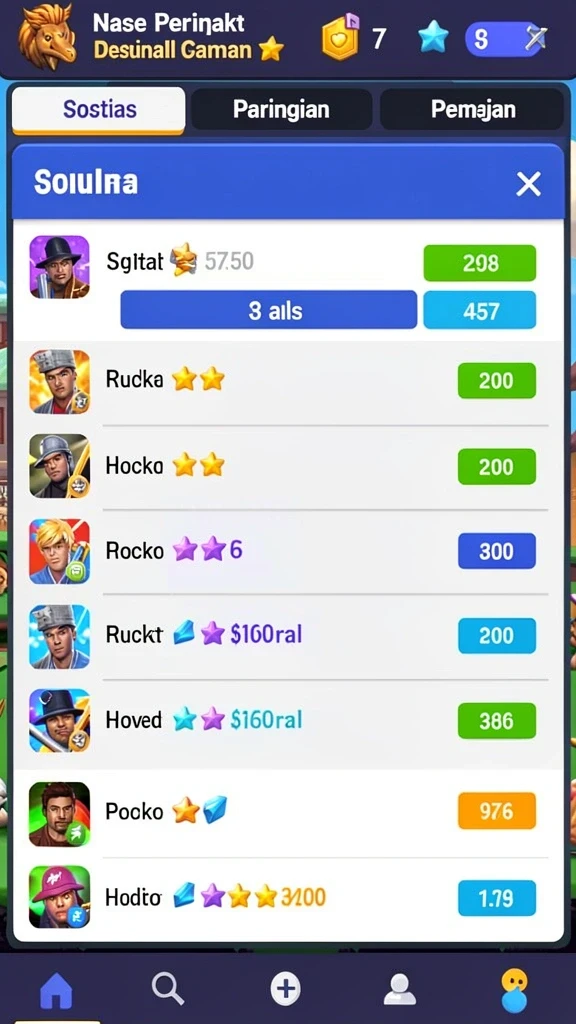Switch to the Pemajan tab
Image resolution: width=576 pixels, height=1024 pixels.
pos(472,109)
